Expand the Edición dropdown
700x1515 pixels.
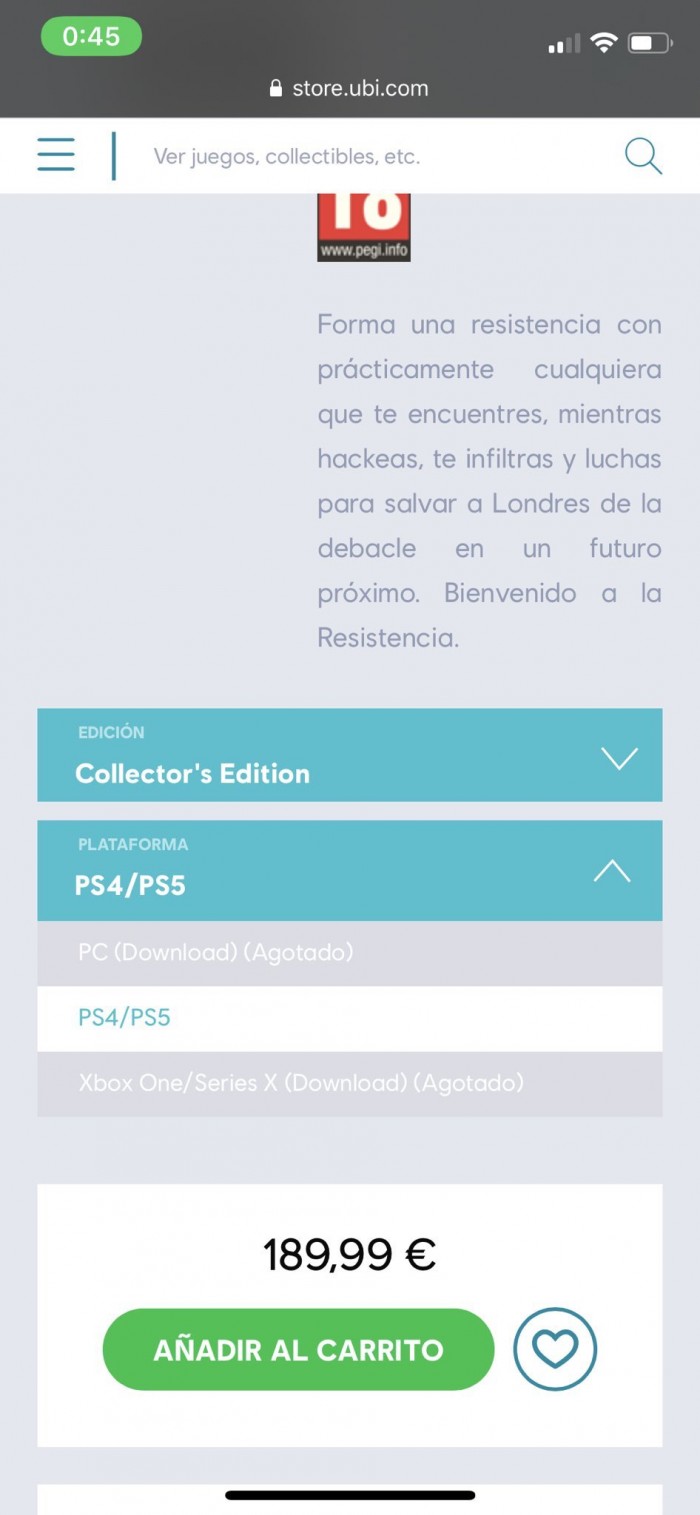point(349,755)
